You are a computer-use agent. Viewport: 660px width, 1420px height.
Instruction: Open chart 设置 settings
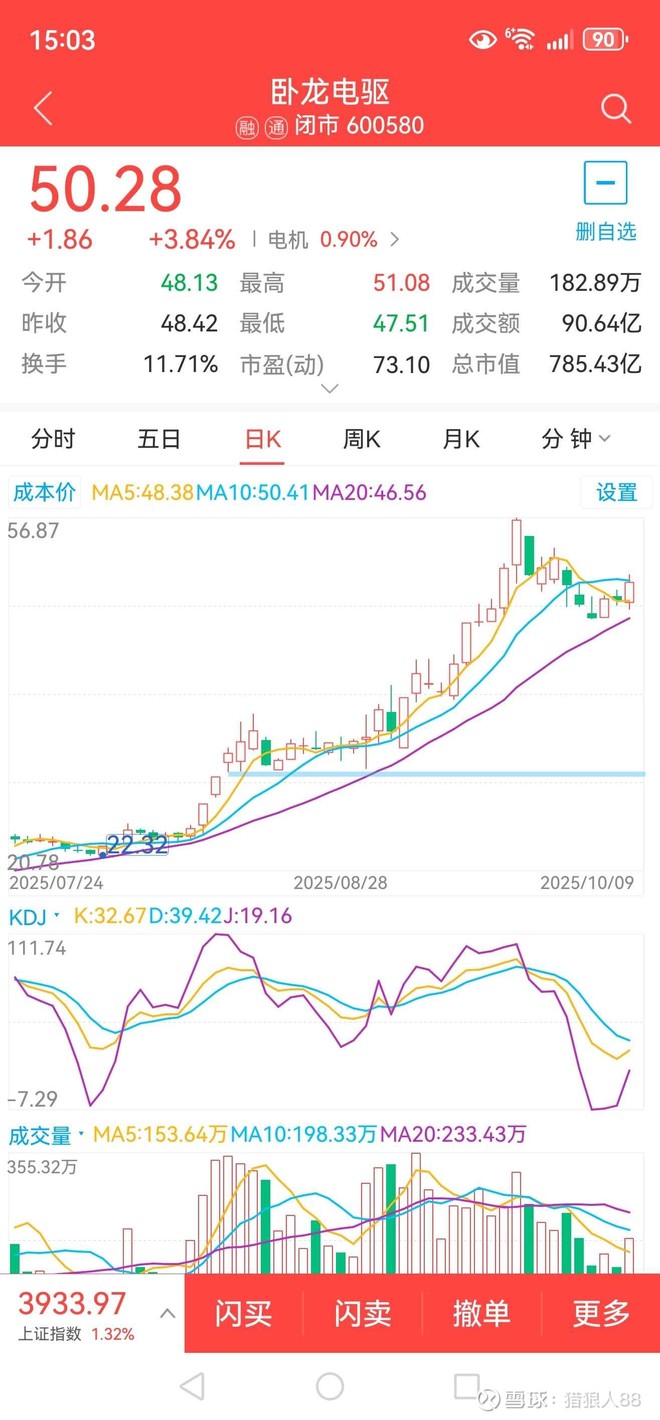click(616, 492)
